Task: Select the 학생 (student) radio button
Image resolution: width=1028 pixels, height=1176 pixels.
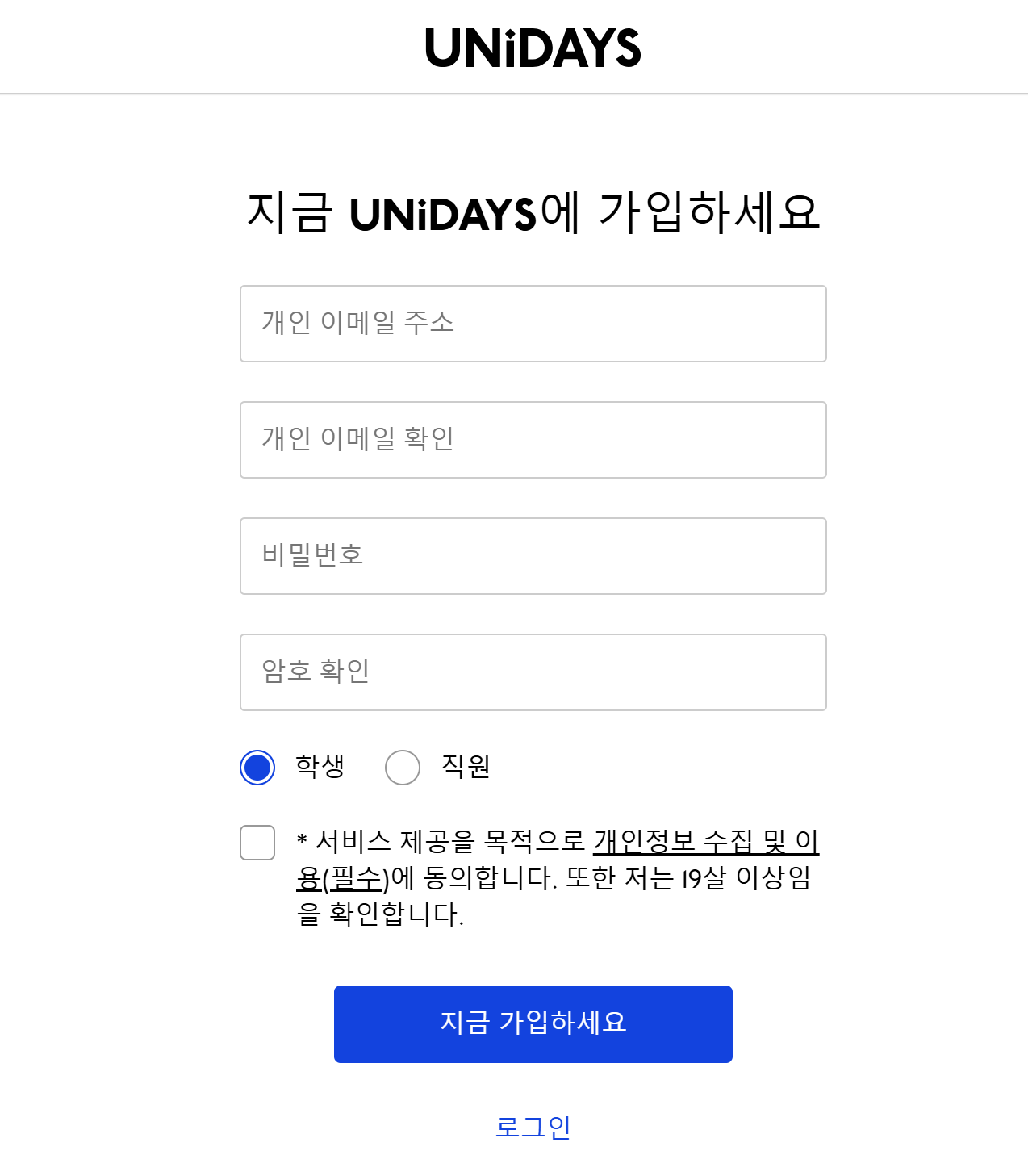Action: [x=257, y=768]
